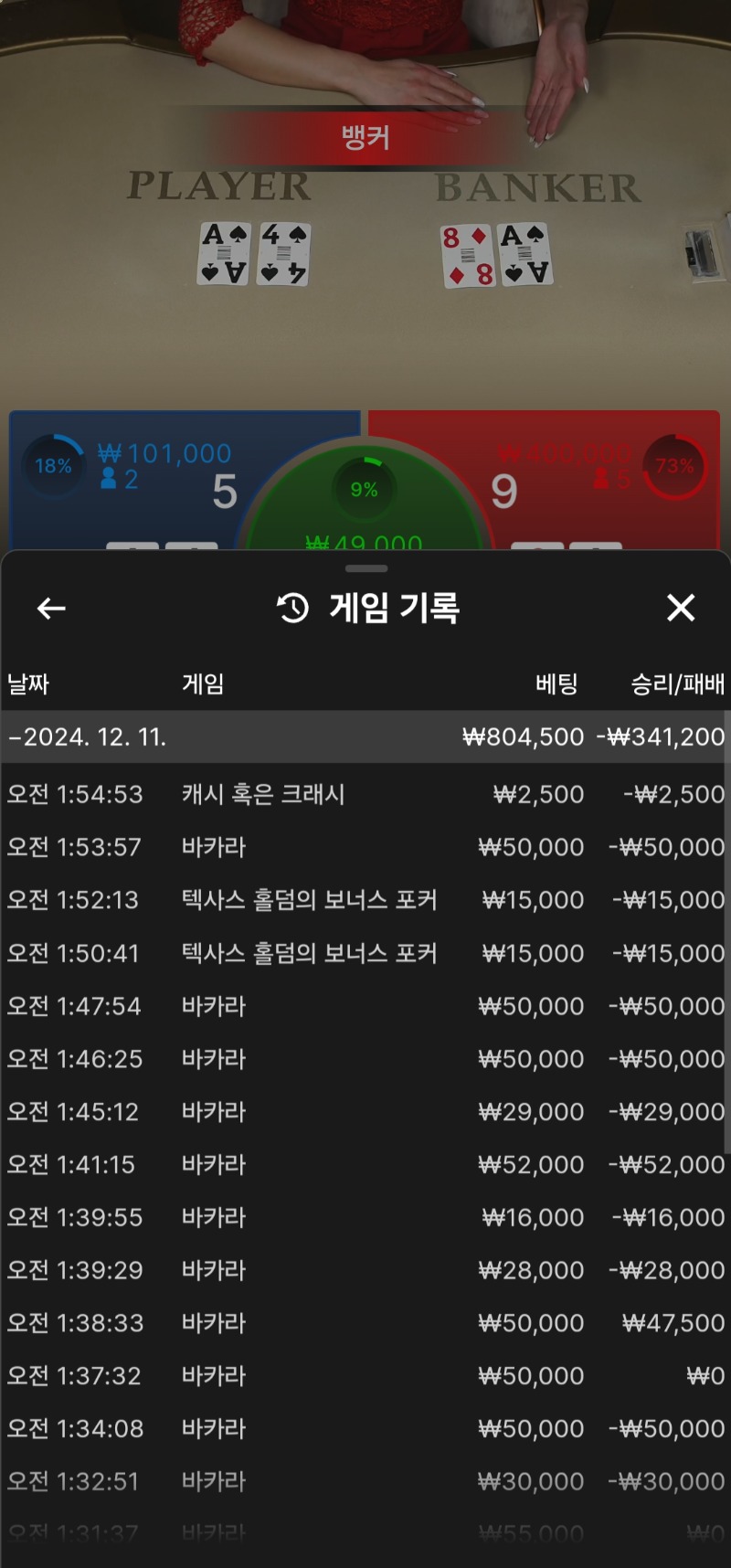Show details for the 오전 1:45:12 바카라 bet
Screen dimensions: 731x1568
(364, 1113)
